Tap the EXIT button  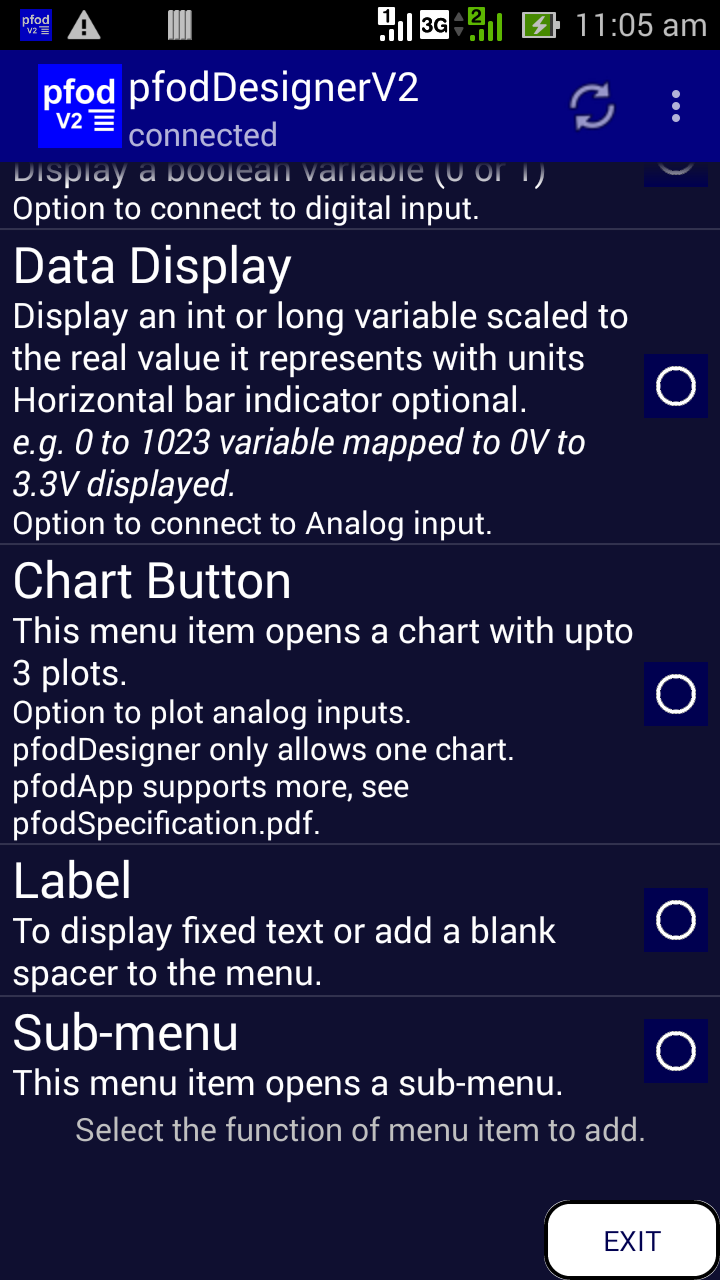click(x=631, y=1239)
